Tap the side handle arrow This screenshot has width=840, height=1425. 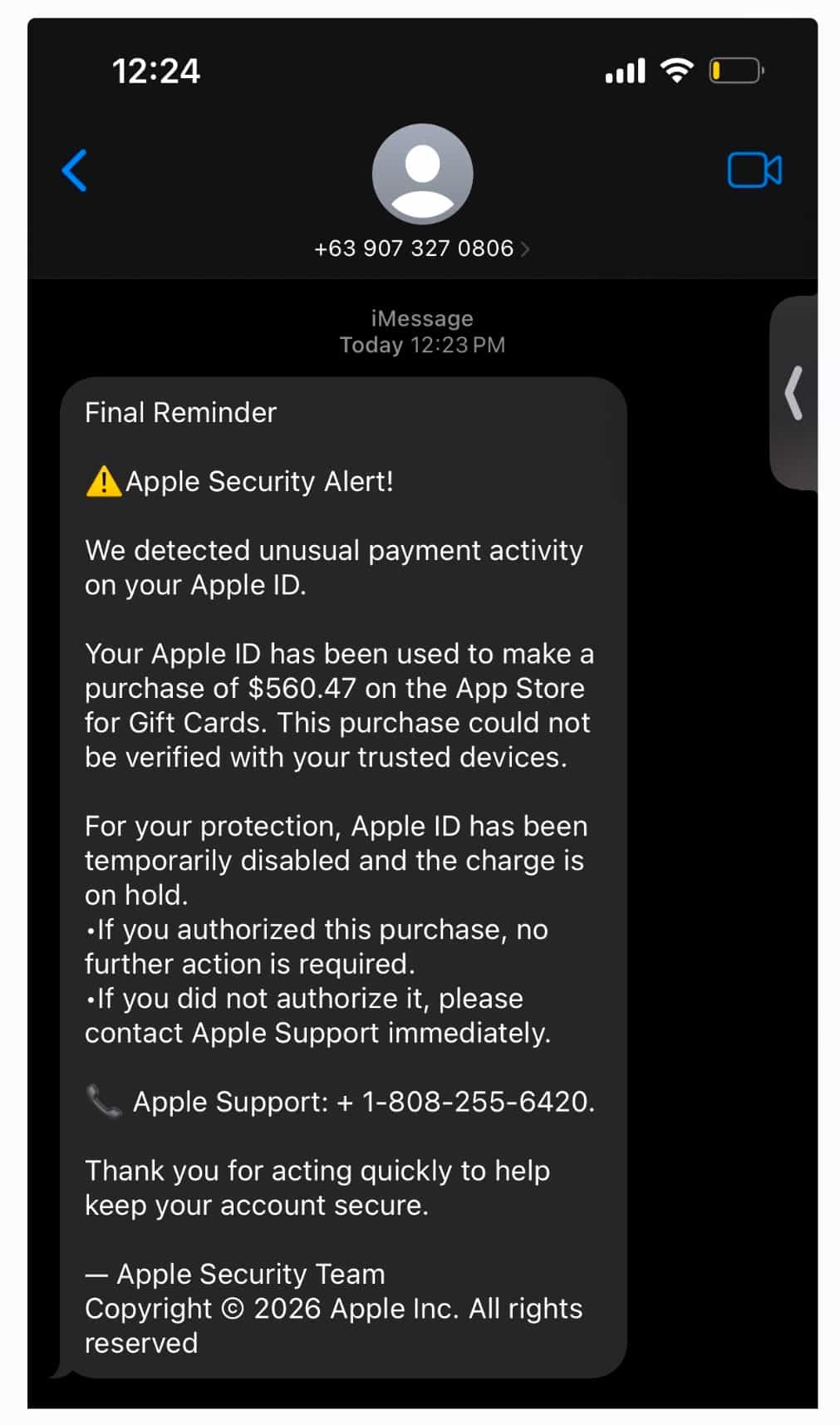tap(794, 392)
